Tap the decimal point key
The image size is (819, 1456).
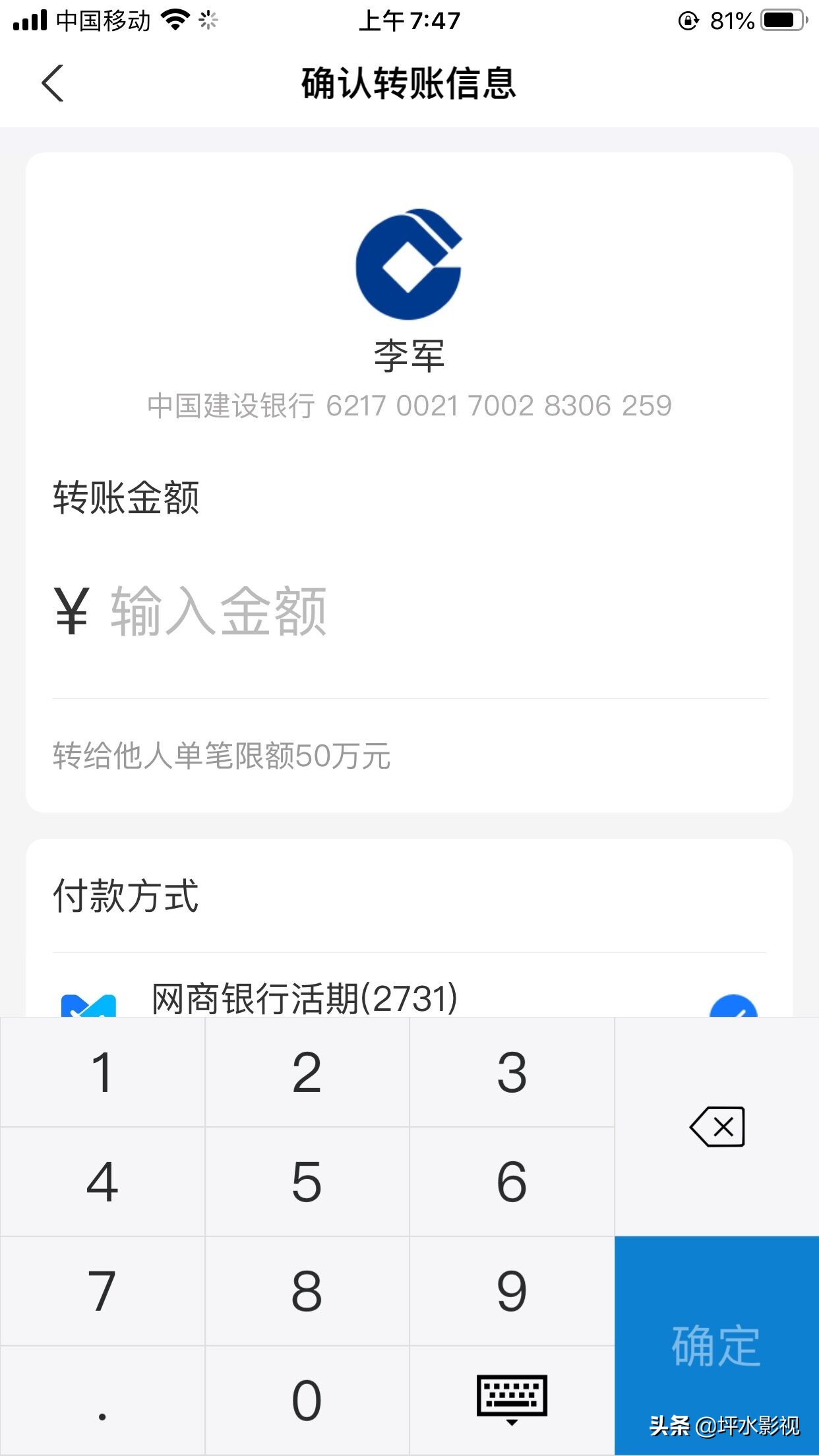(x=102, y=1398)
